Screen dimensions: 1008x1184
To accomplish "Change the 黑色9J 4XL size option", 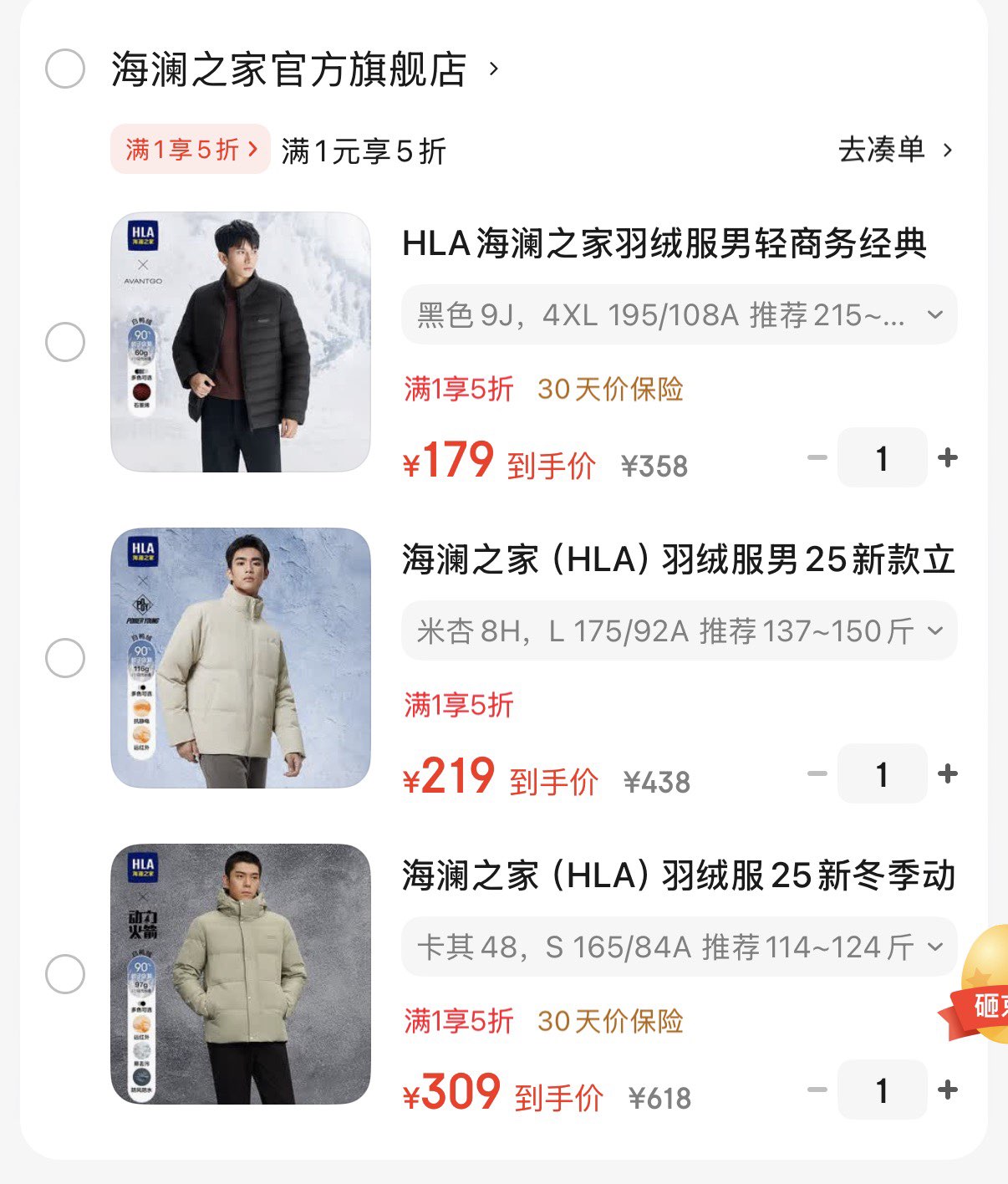I will tap(679, 315).
